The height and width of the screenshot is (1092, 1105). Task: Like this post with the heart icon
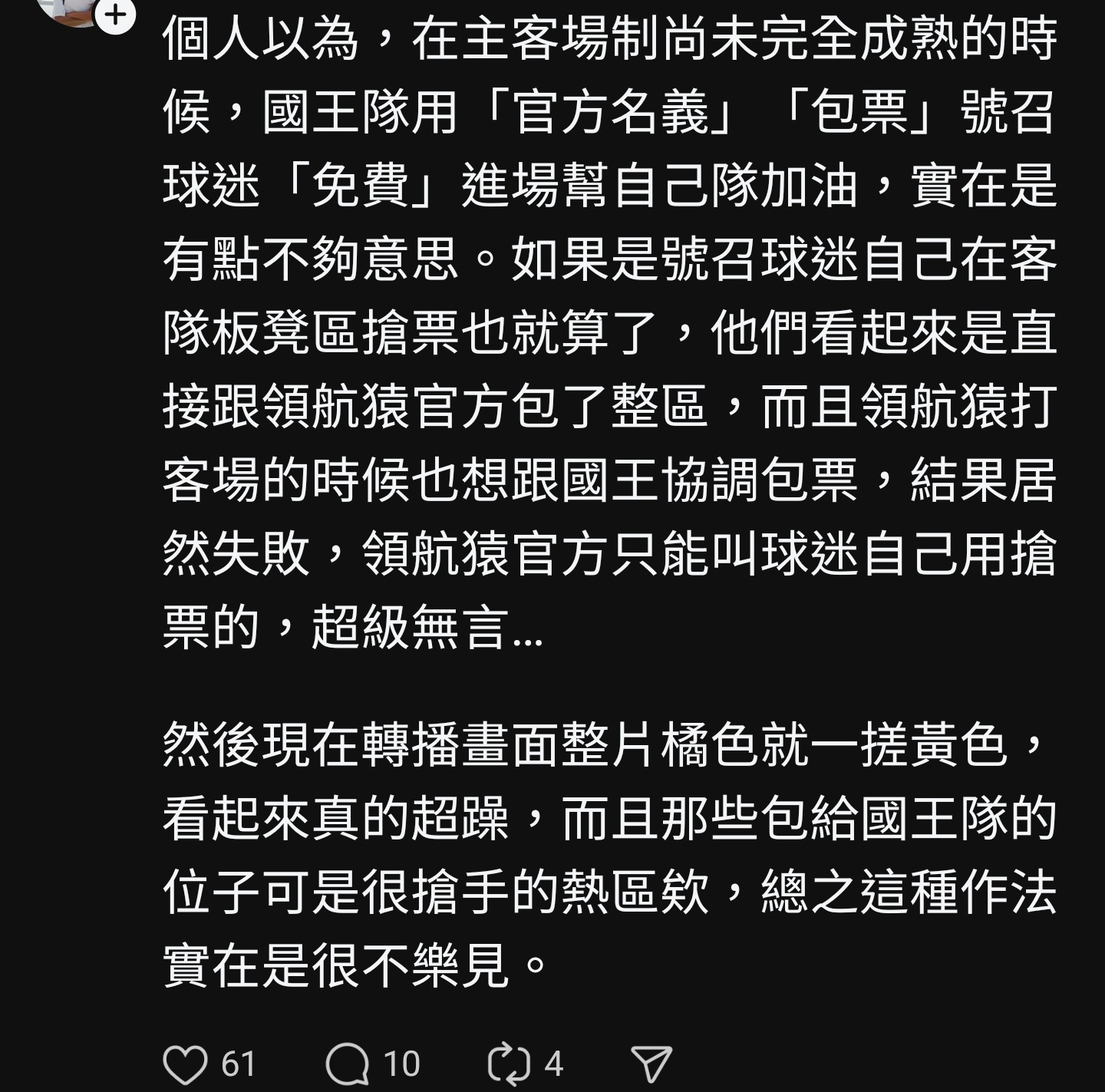tap(186, 1064)
